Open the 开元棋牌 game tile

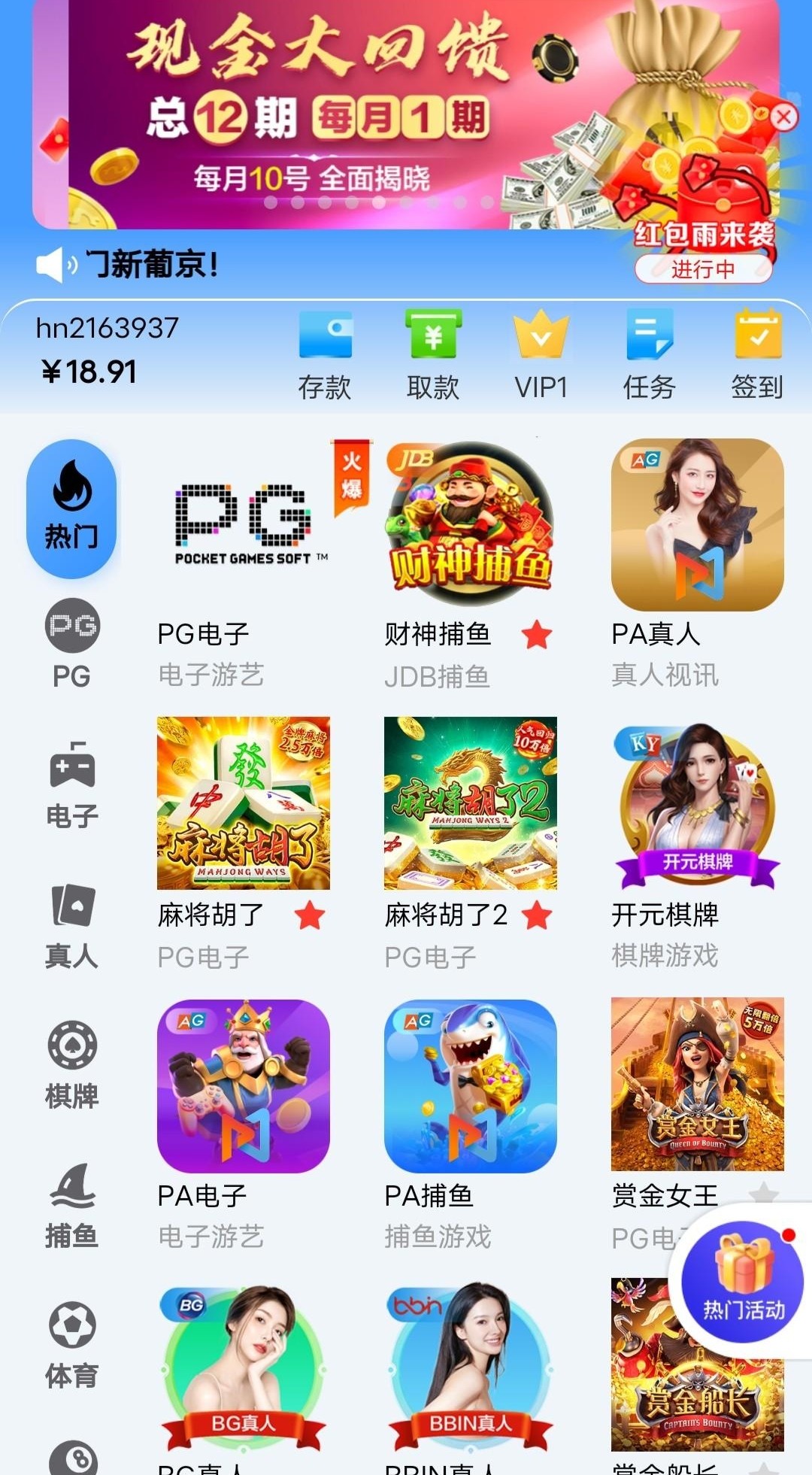pyautogui.click(x=697, y=803)
